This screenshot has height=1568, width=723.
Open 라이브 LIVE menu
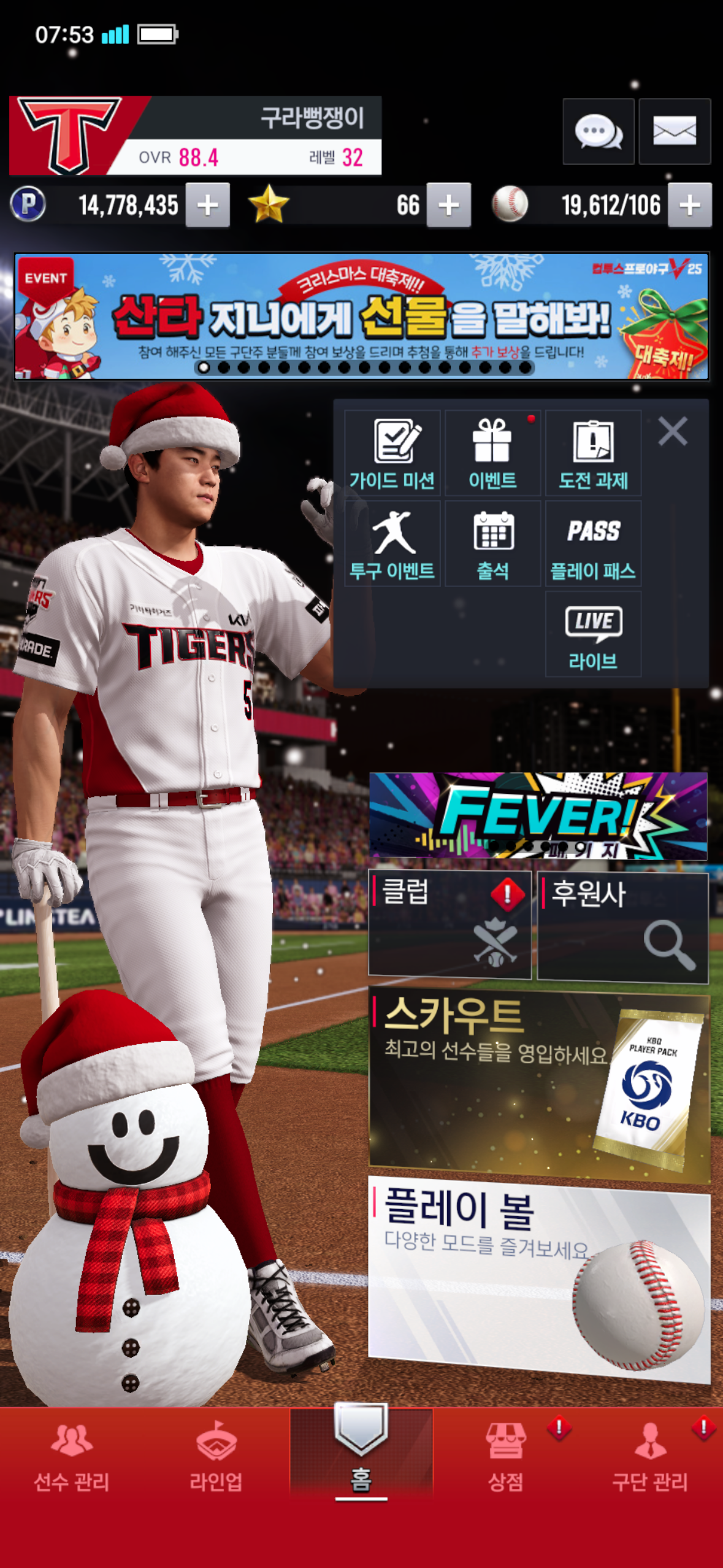(593, 634)
